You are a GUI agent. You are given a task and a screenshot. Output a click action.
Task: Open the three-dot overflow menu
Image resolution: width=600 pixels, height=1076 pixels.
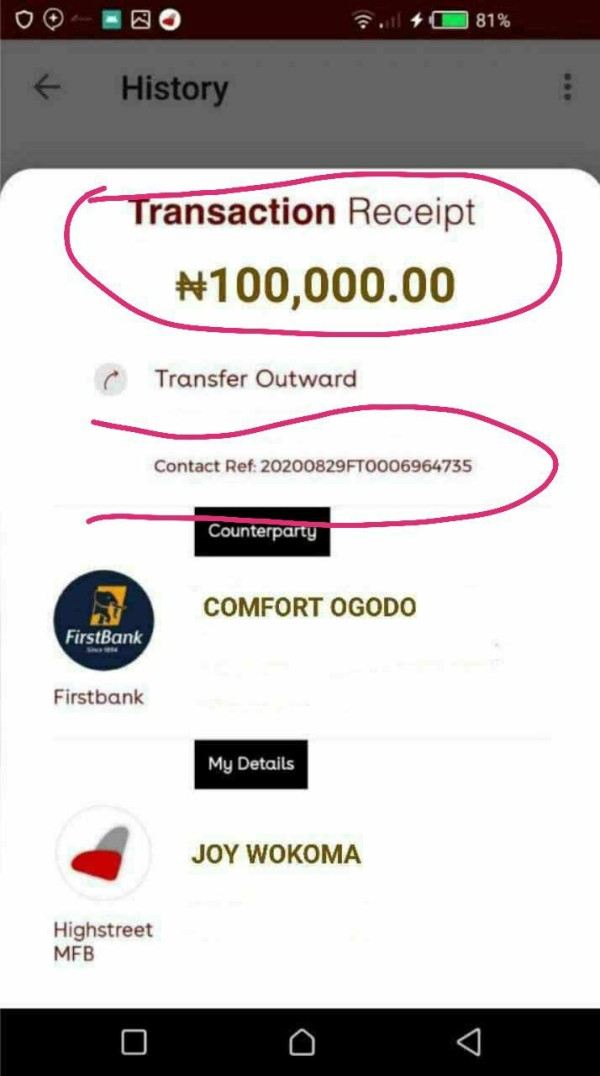pyautogui.click(x=567, y=87)
